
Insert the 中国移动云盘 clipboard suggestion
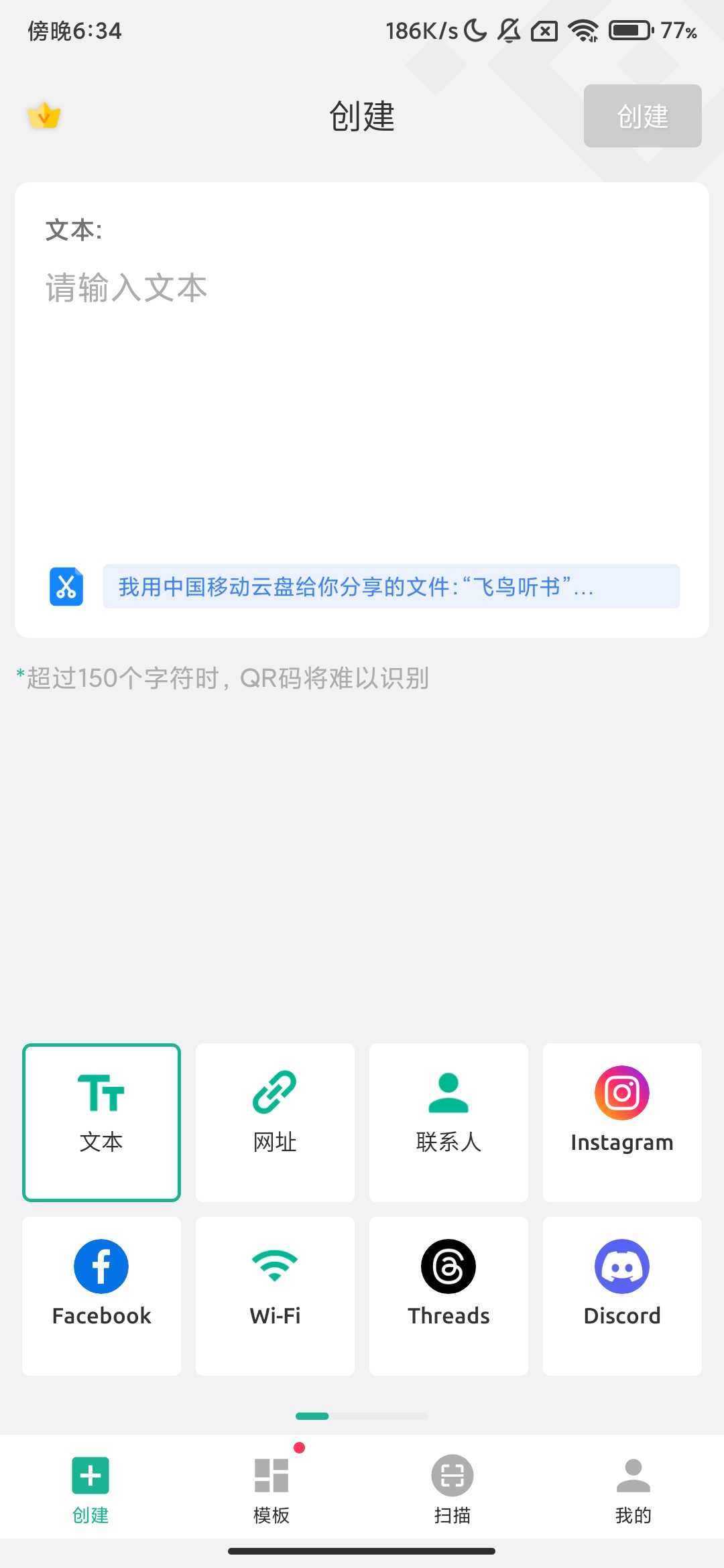tap(391, 586)
